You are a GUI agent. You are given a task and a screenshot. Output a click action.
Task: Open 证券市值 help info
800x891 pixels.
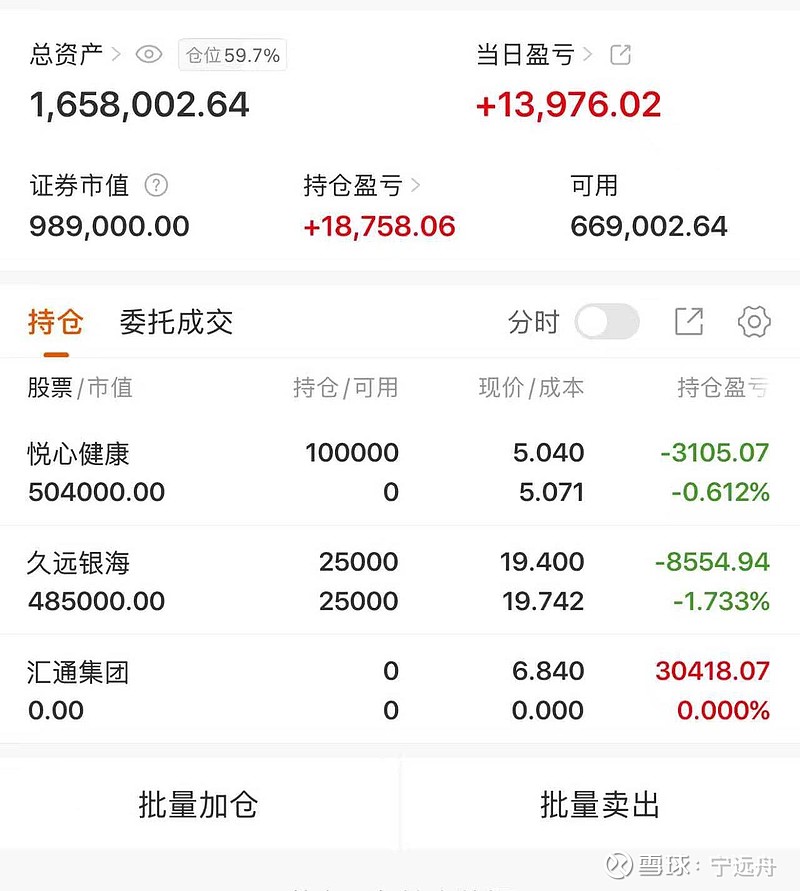(156, 185)
